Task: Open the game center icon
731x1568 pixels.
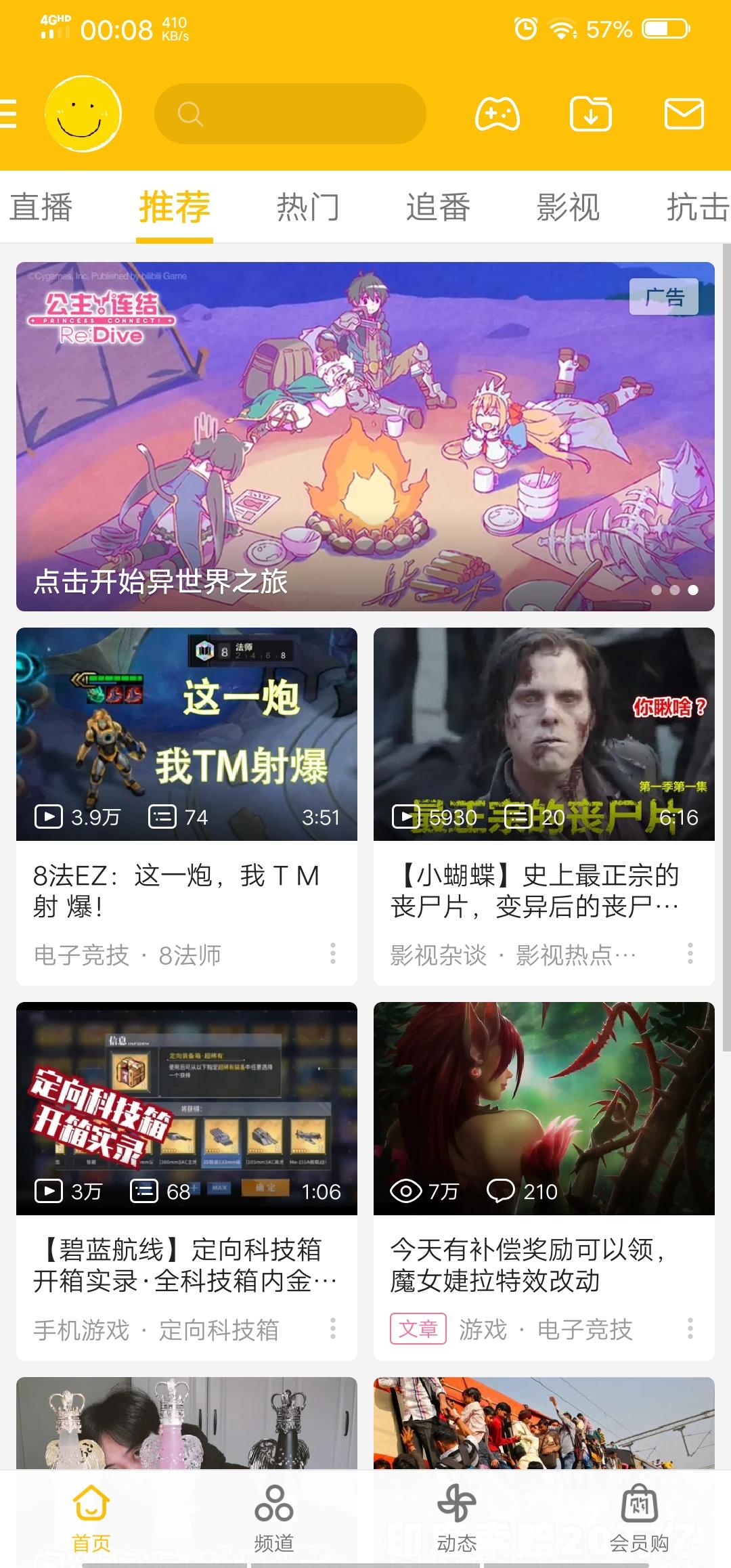Action: 497,114
